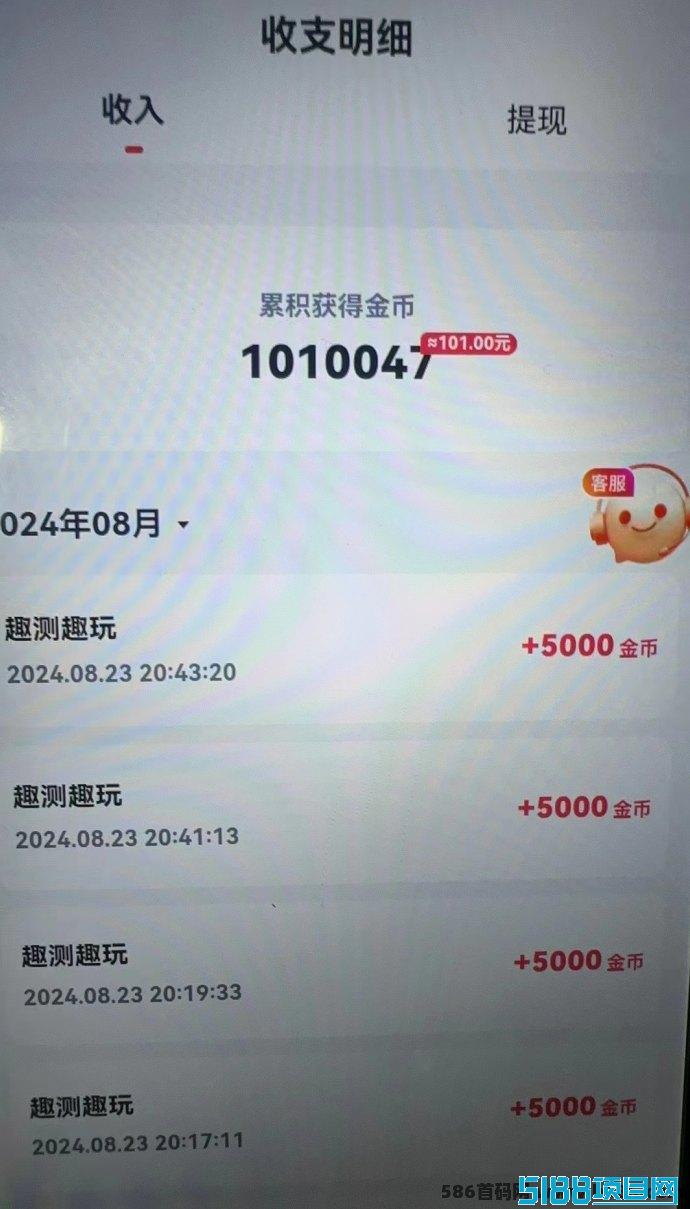Expand the 2024年08月 month dropdown
Image resolution: width=690 pixels, height=1209 pixels.
(x=95, y=523)
